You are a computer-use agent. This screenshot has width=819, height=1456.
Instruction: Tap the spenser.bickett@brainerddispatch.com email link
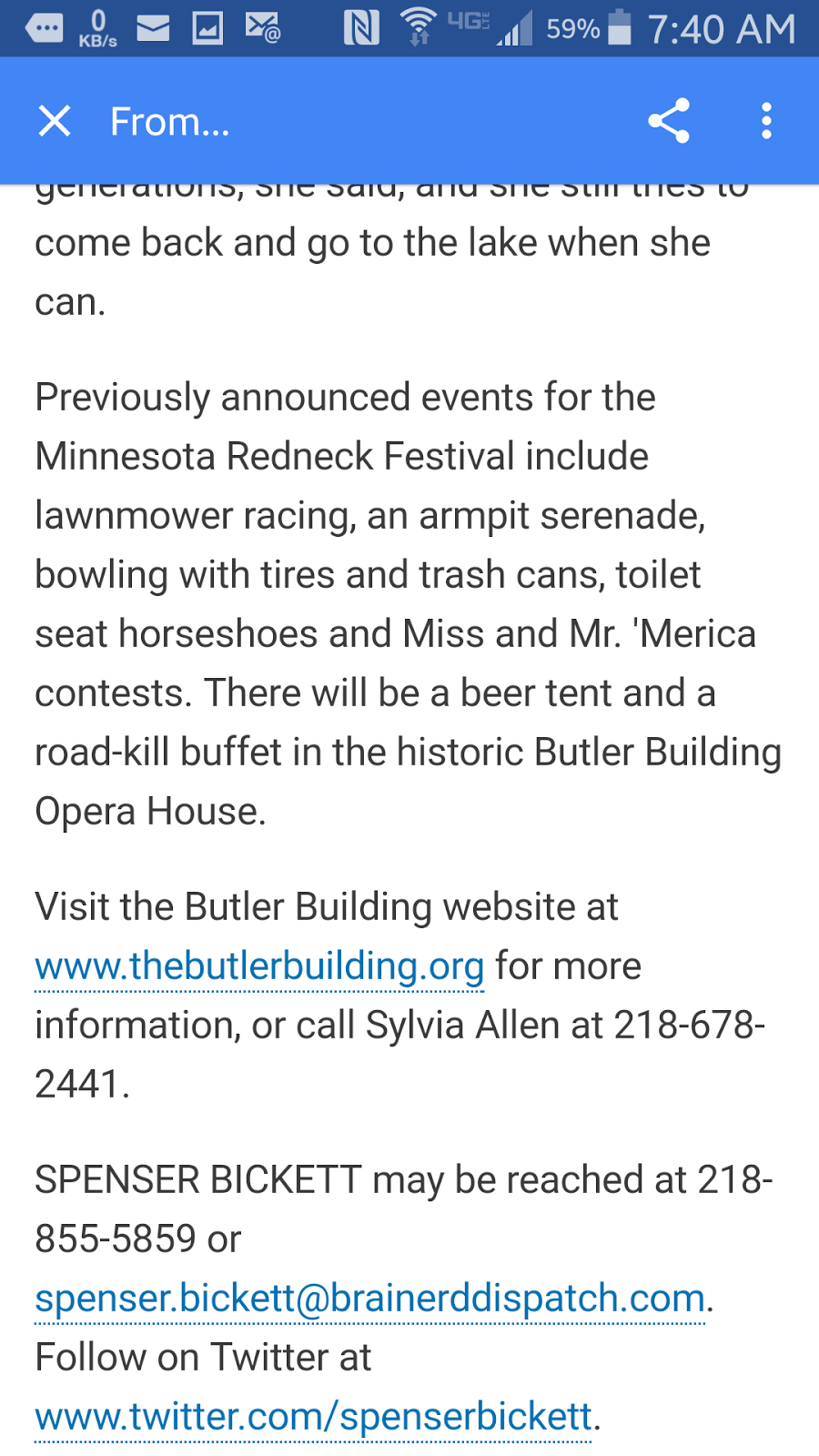pos(370,1299)
